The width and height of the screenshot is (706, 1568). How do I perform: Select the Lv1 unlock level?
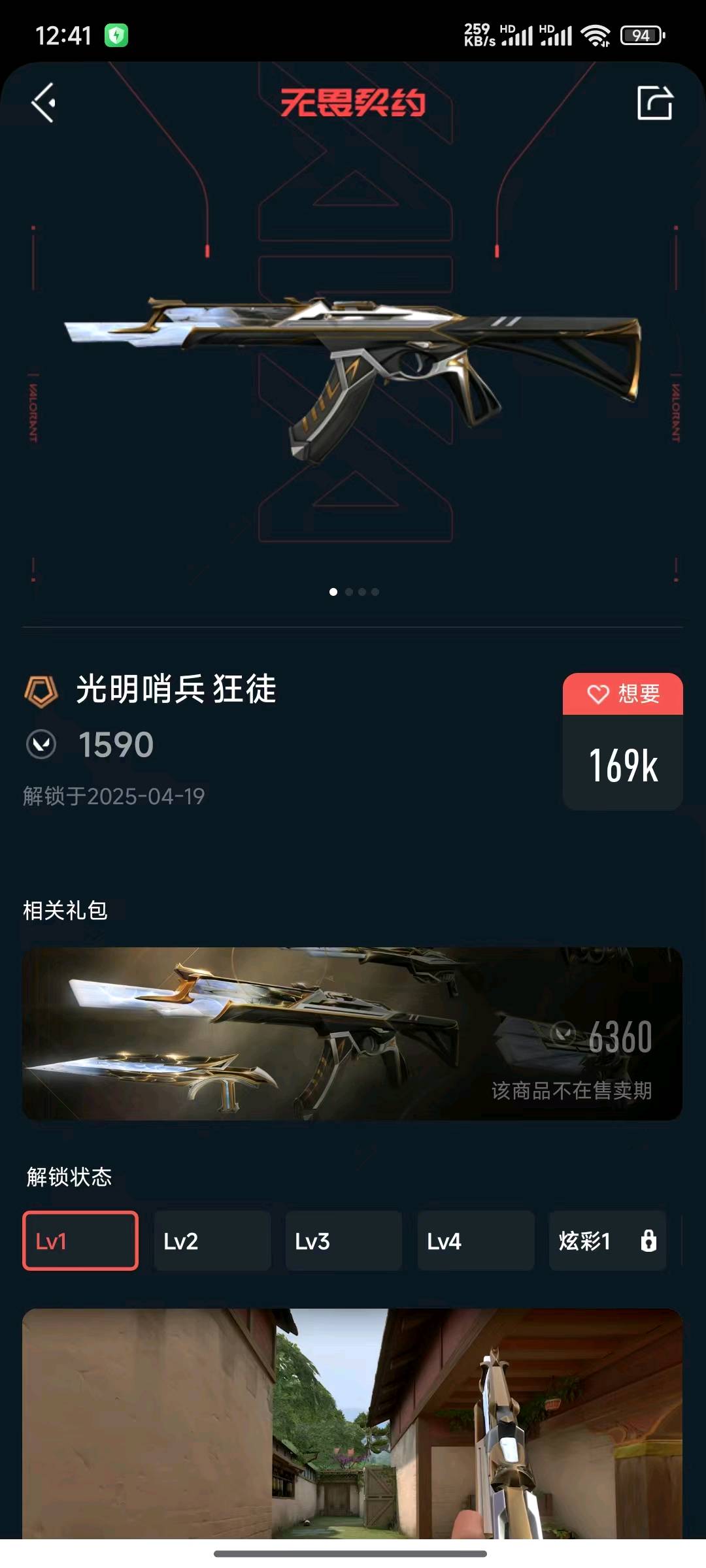80,1240
